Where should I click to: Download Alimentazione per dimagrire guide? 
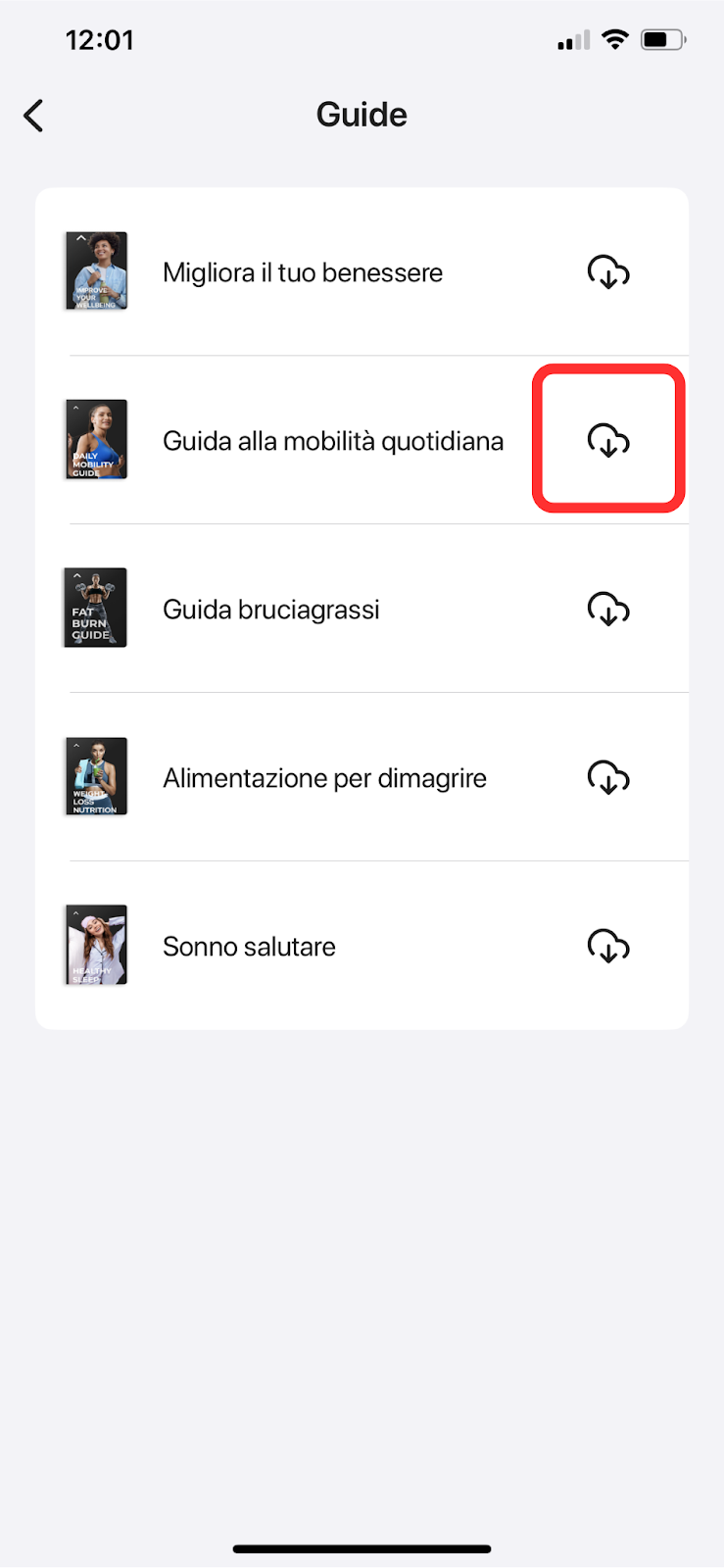coord(608,778)
